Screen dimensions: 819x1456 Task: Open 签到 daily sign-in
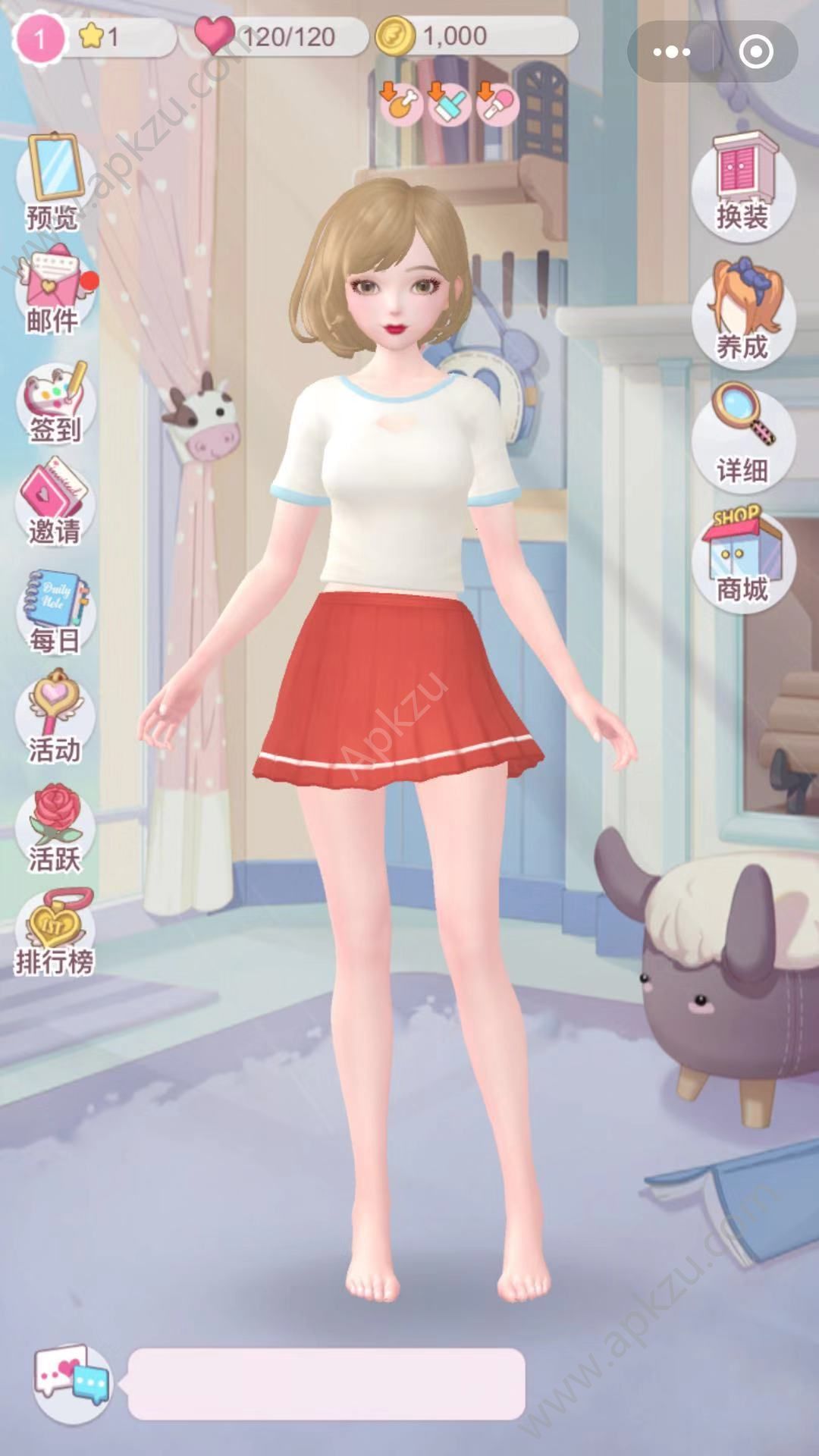pyautogui.click(x=55, y=402)
